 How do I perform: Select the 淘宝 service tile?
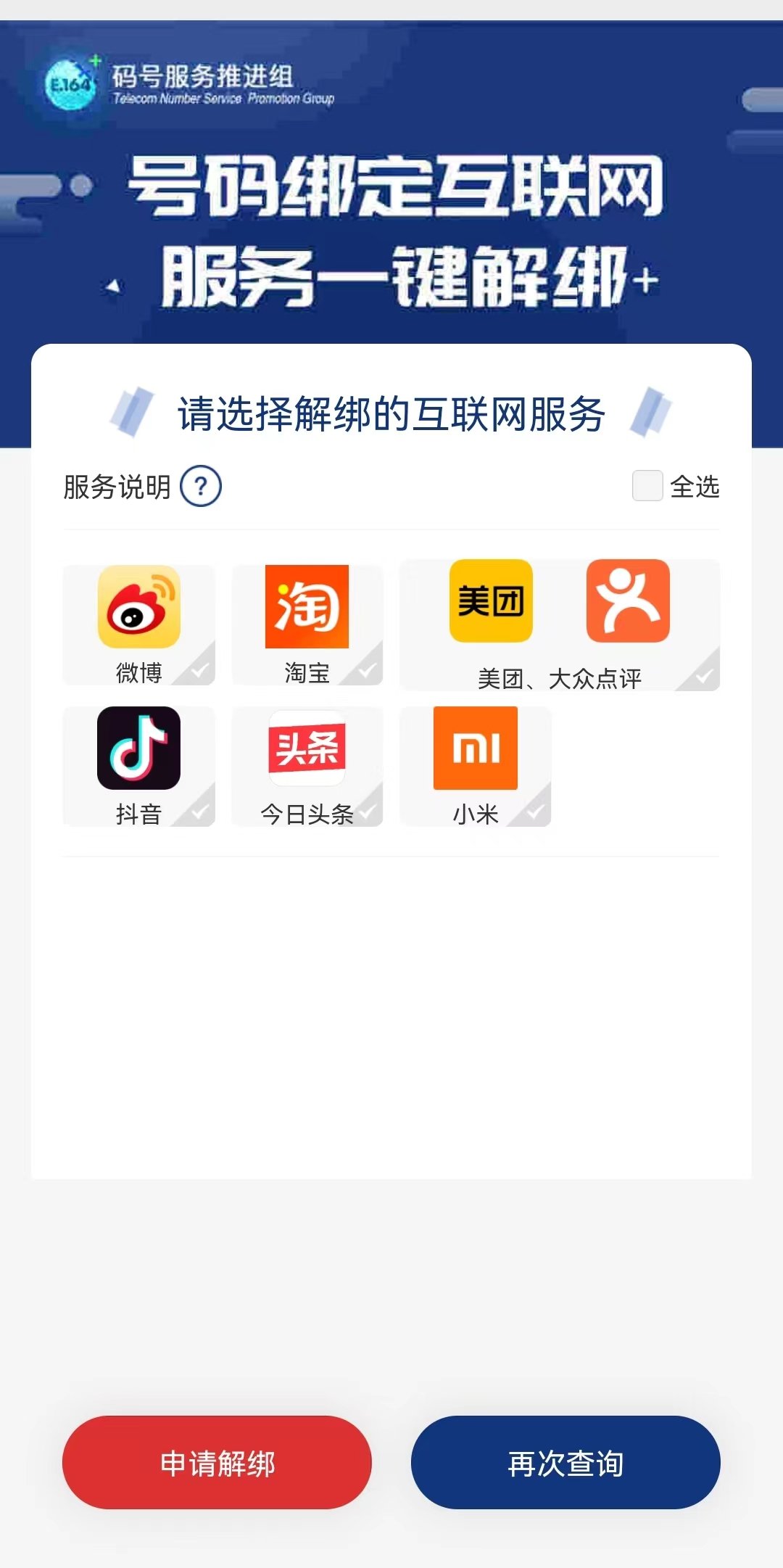coord(307,624)
